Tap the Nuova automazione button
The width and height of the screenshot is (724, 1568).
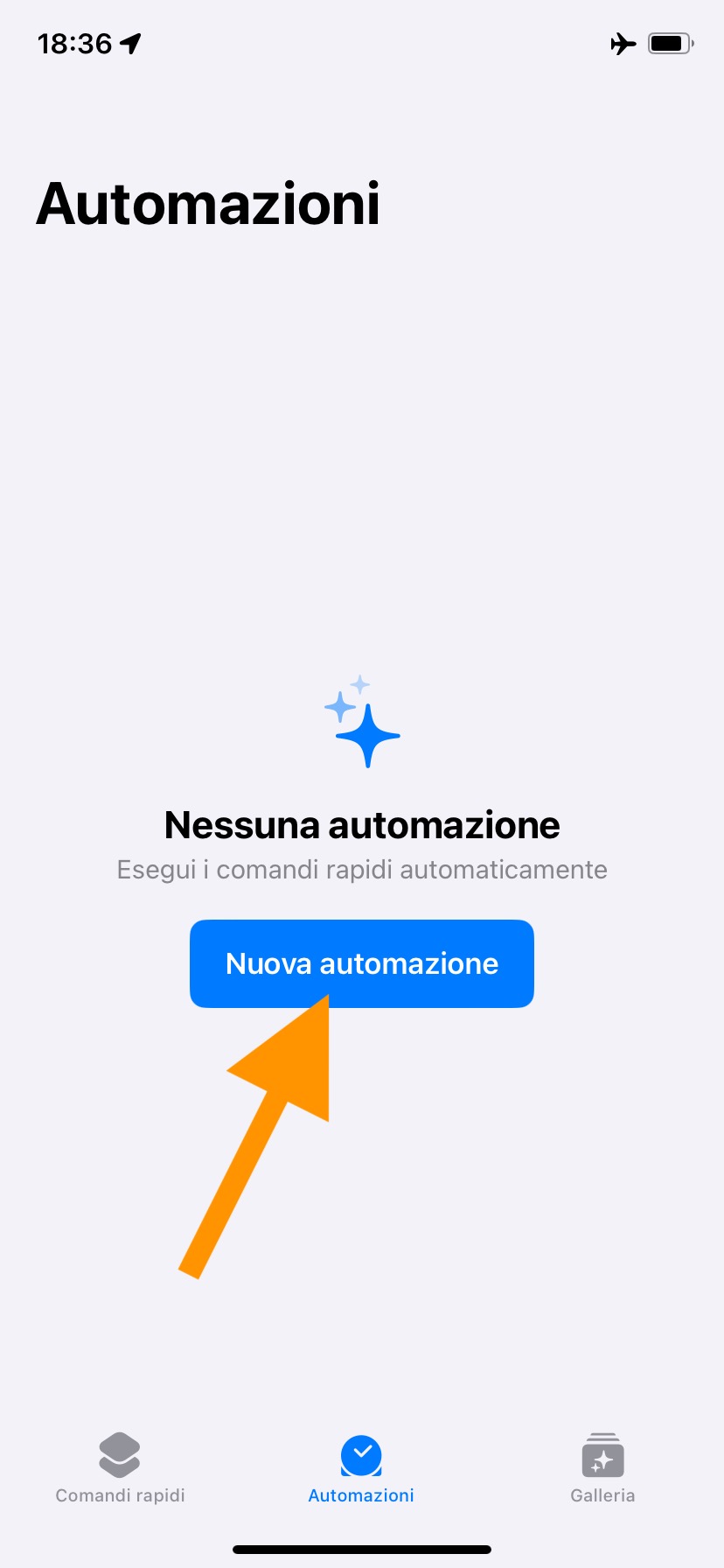[x=361, y=962]
